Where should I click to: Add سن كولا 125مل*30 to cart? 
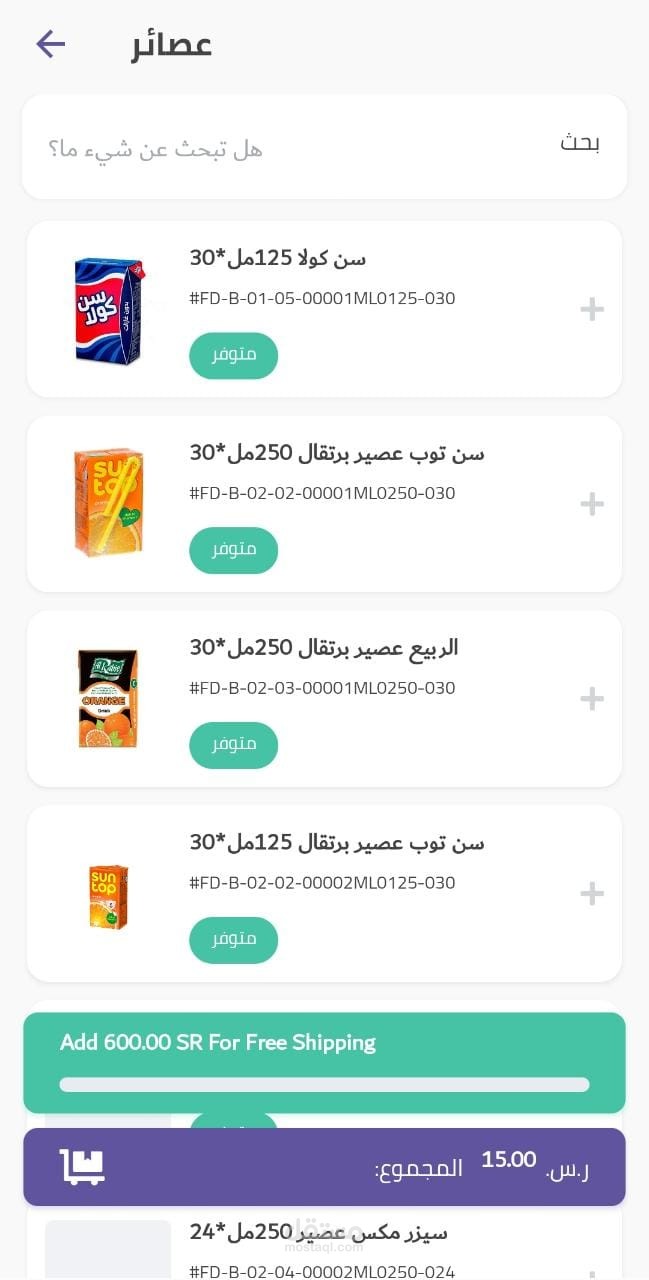click(592, 310)
